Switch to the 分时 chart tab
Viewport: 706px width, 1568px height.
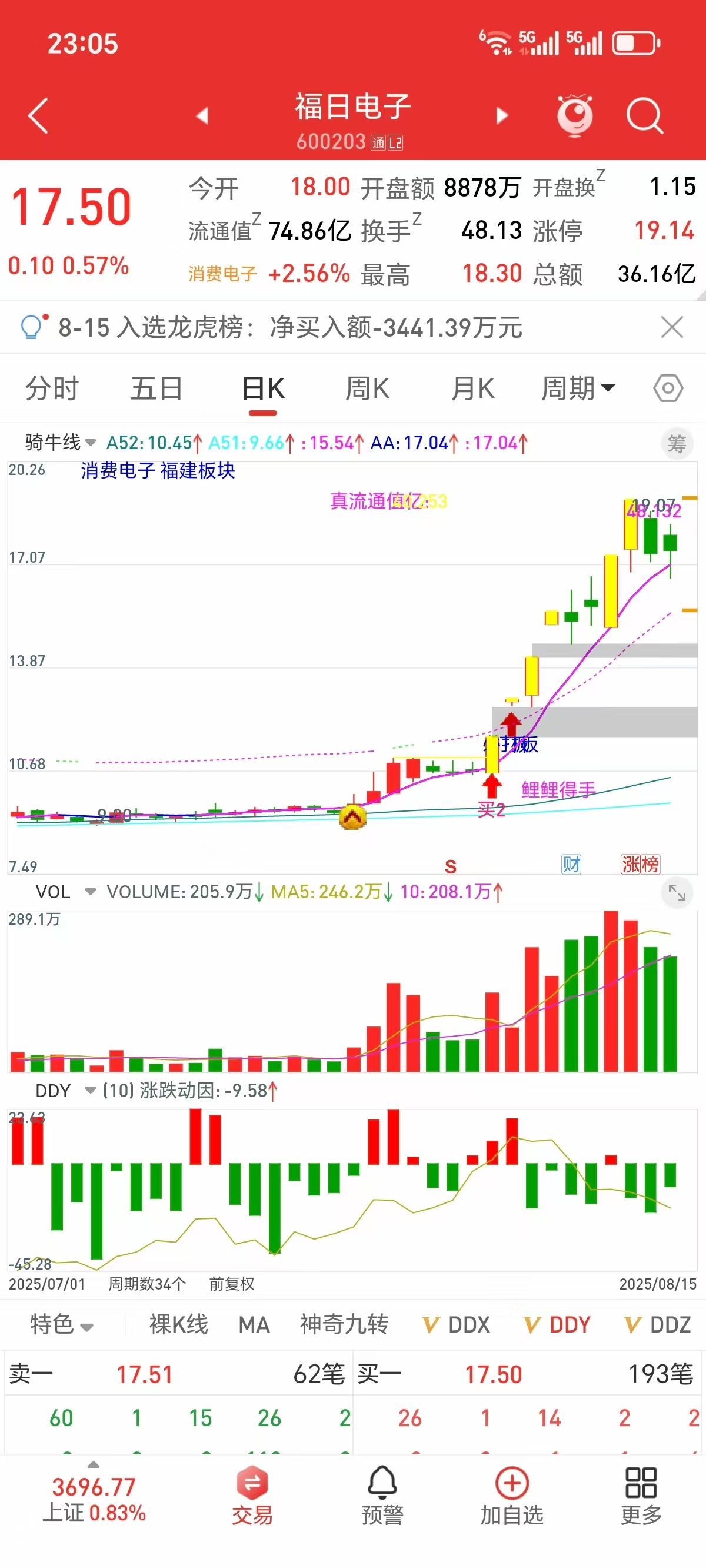[x=52, y=388]
